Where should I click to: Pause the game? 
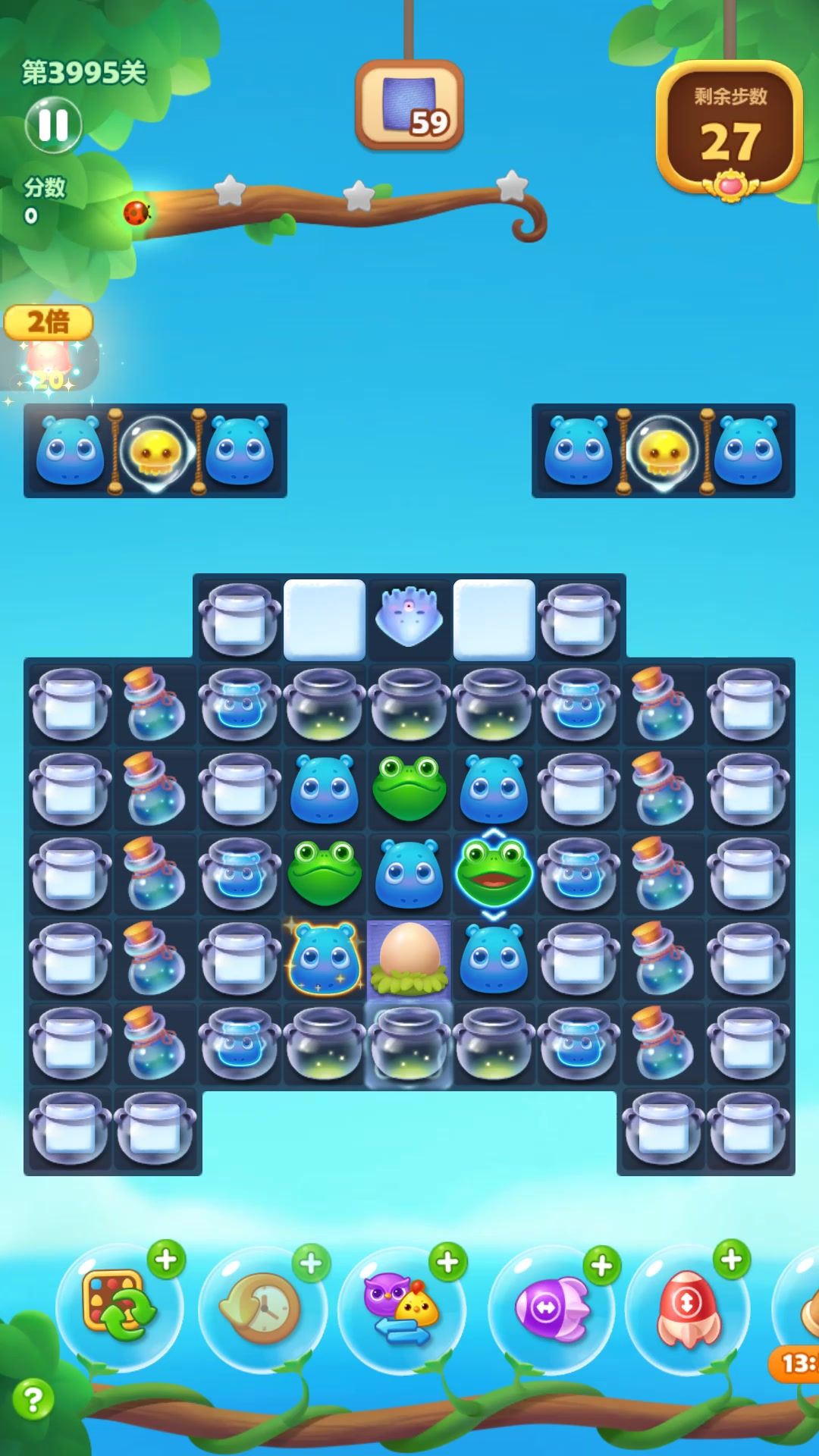tap(53, 125)
